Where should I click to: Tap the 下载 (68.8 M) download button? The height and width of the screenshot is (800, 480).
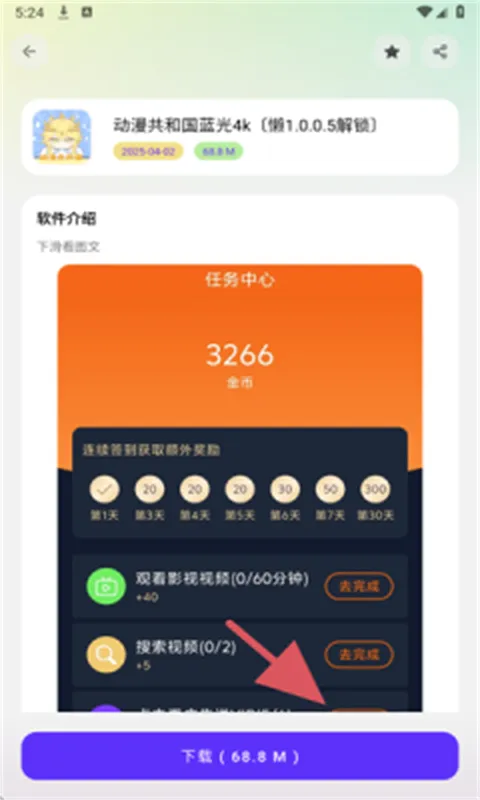240,756
